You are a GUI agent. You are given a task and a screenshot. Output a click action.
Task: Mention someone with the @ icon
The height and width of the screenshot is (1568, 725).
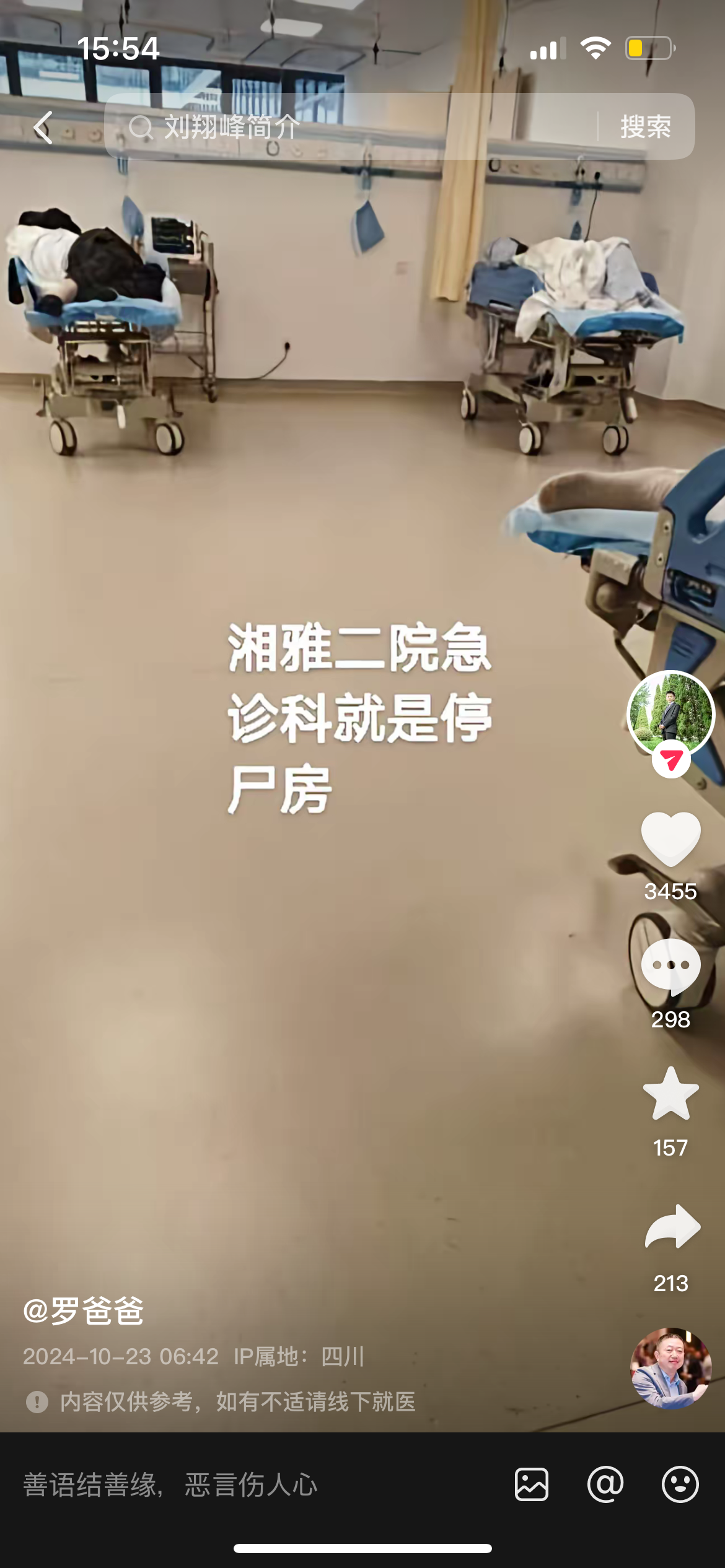pos(605,1484)
